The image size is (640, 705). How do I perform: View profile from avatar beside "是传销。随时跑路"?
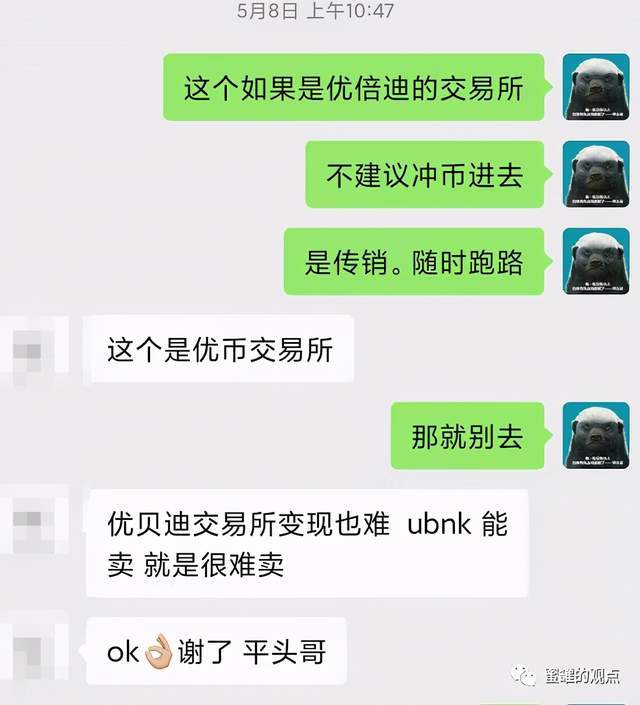click(x=596, y=261)
